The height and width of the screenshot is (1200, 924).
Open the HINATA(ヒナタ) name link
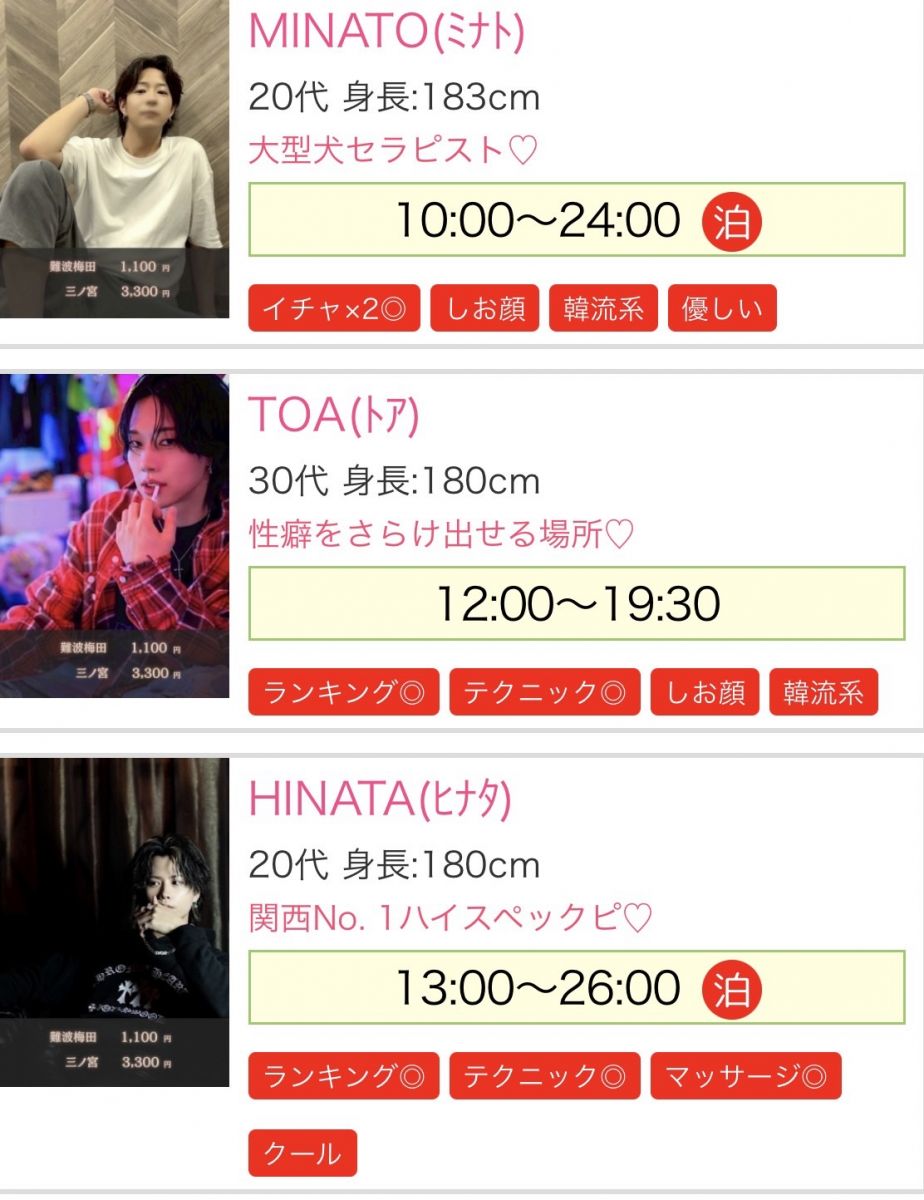[380, 799]
